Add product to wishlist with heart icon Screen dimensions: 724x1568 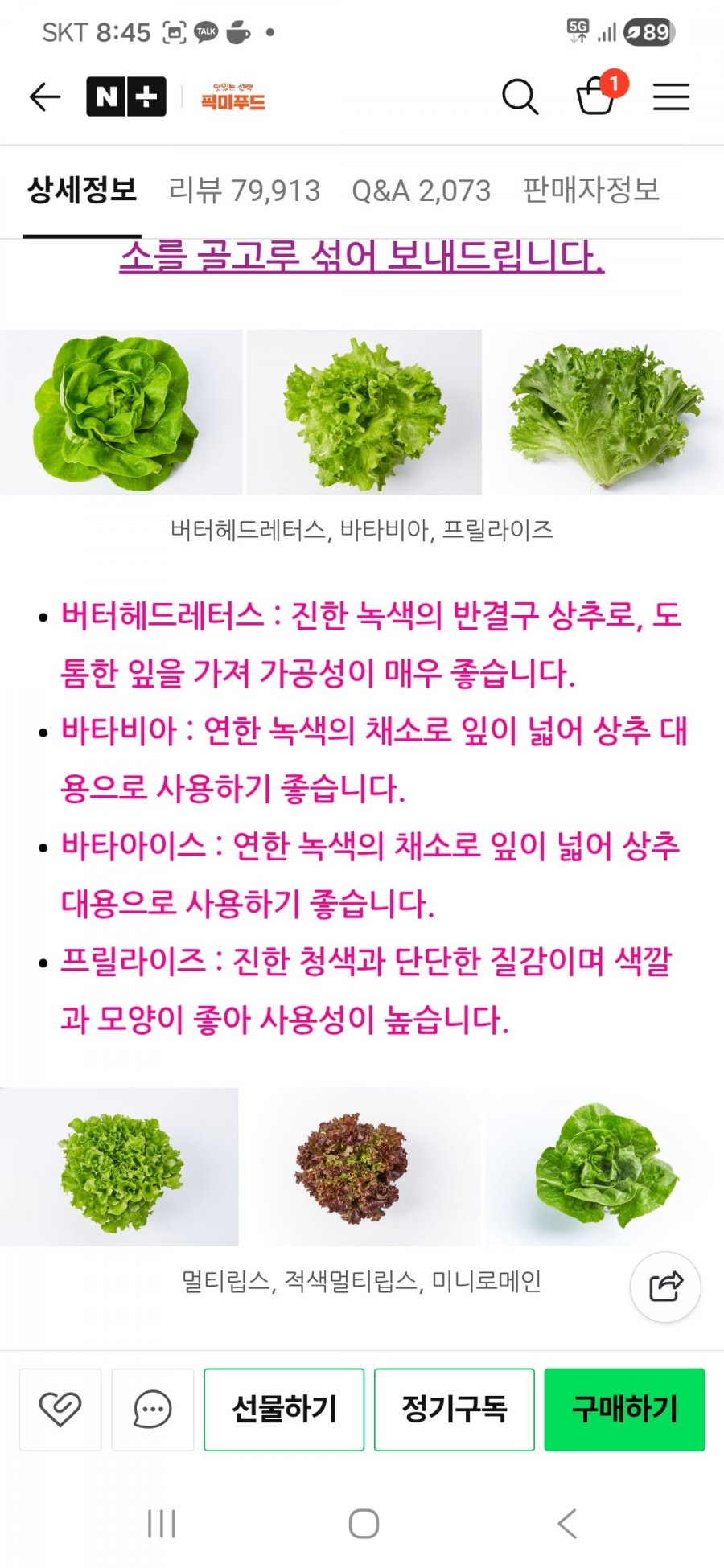point(60,1410)
